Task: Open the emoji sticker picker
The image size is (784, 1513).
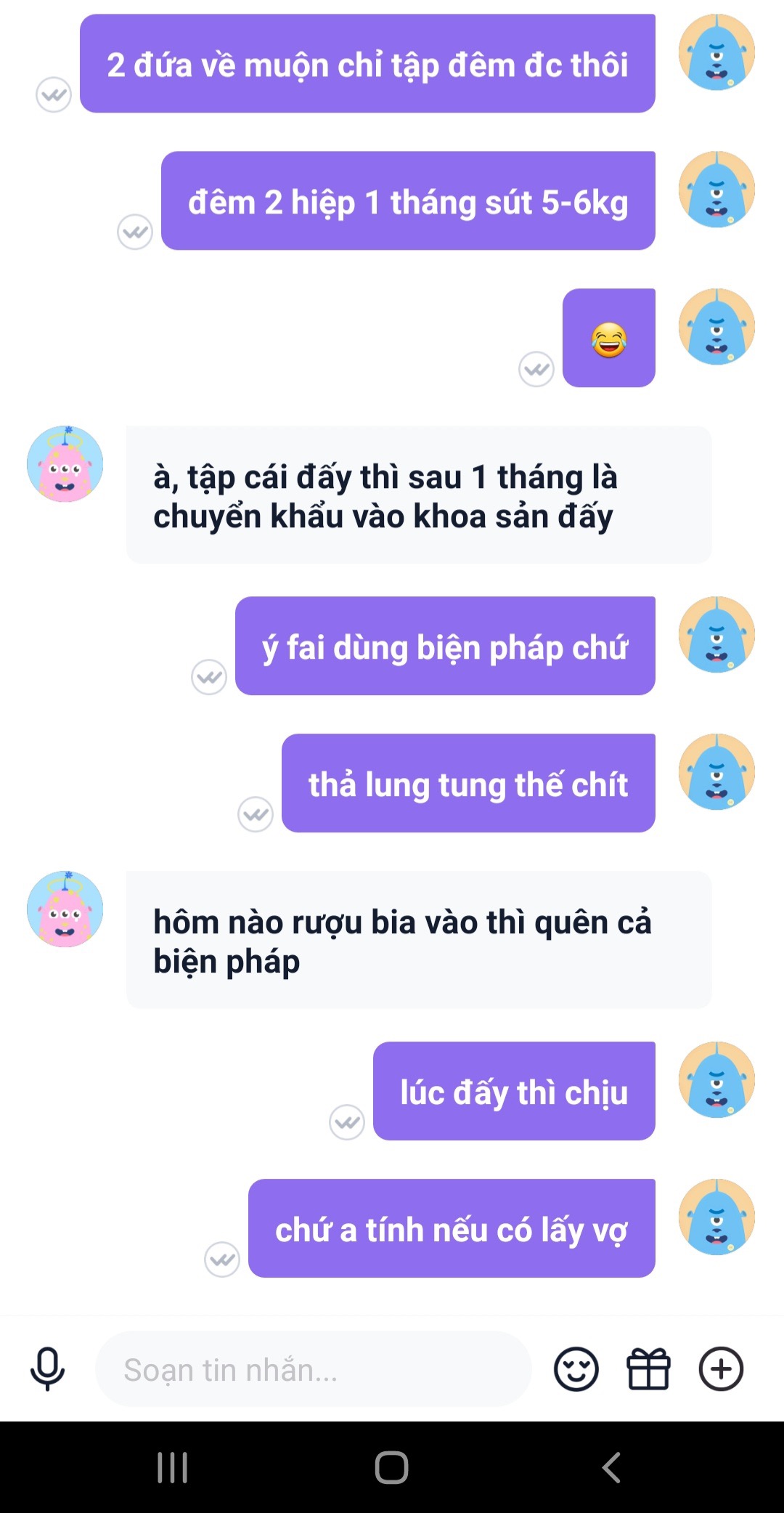Action: (576, 1369)
